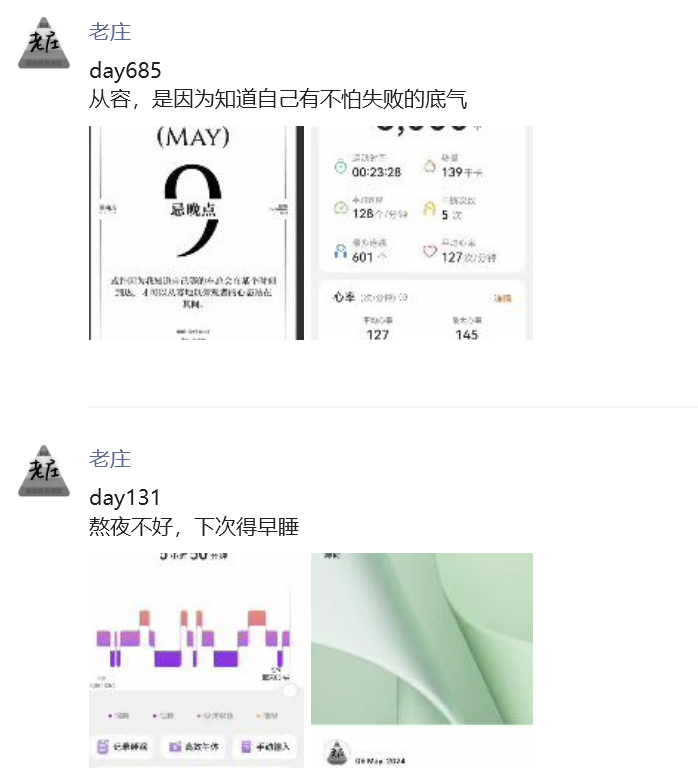Open the MAY 9 calendar image in day685
The image size is (698, 778).
[196, 233]
